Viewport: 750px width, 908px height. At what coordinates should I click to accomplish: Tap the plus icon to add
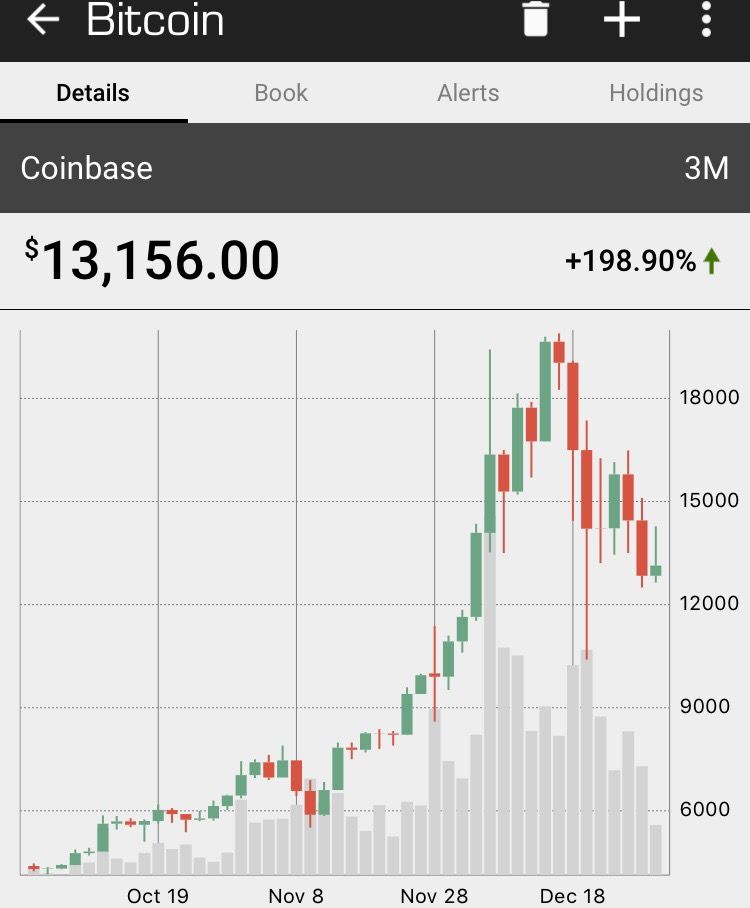621,20
